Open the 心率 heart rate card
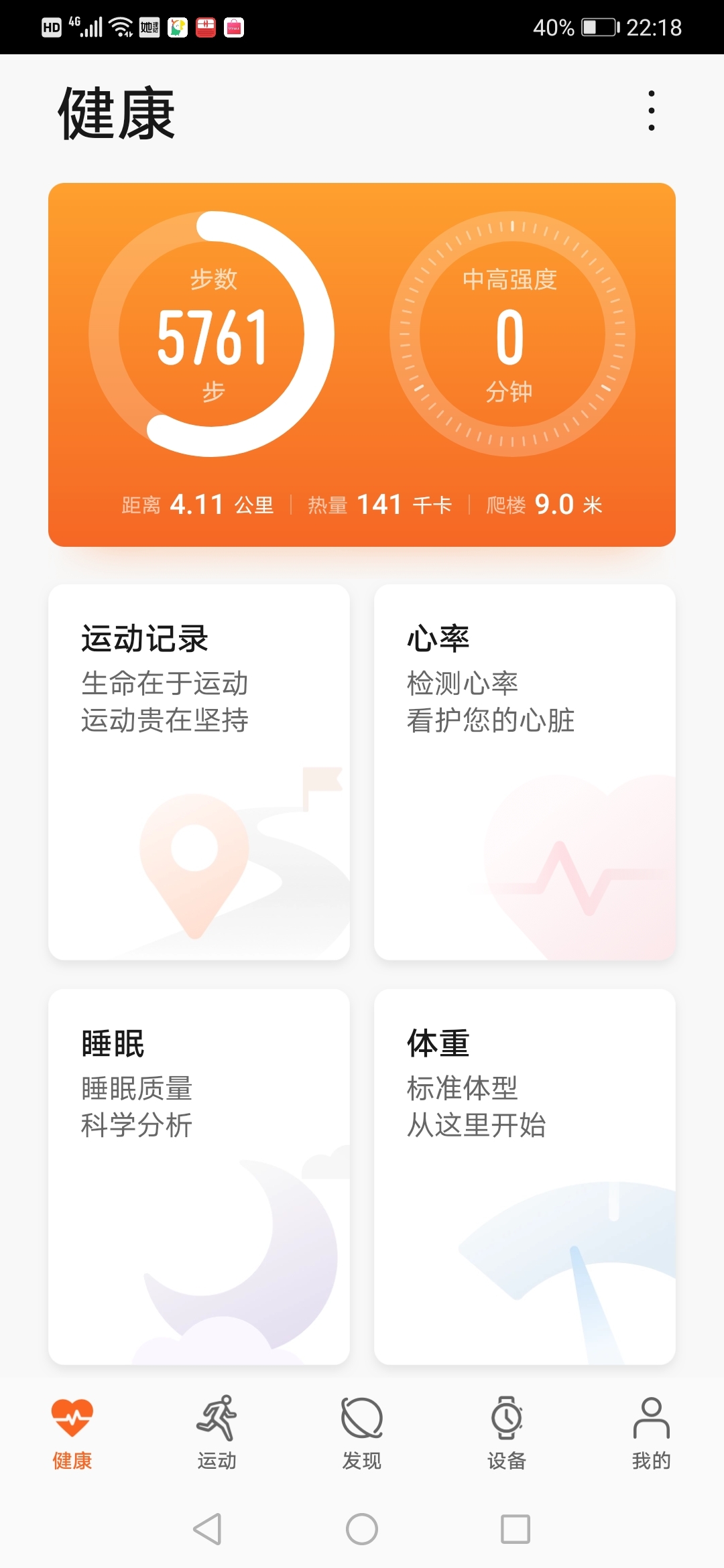The height and width of the screenshot is (1568, 724). 525,772
